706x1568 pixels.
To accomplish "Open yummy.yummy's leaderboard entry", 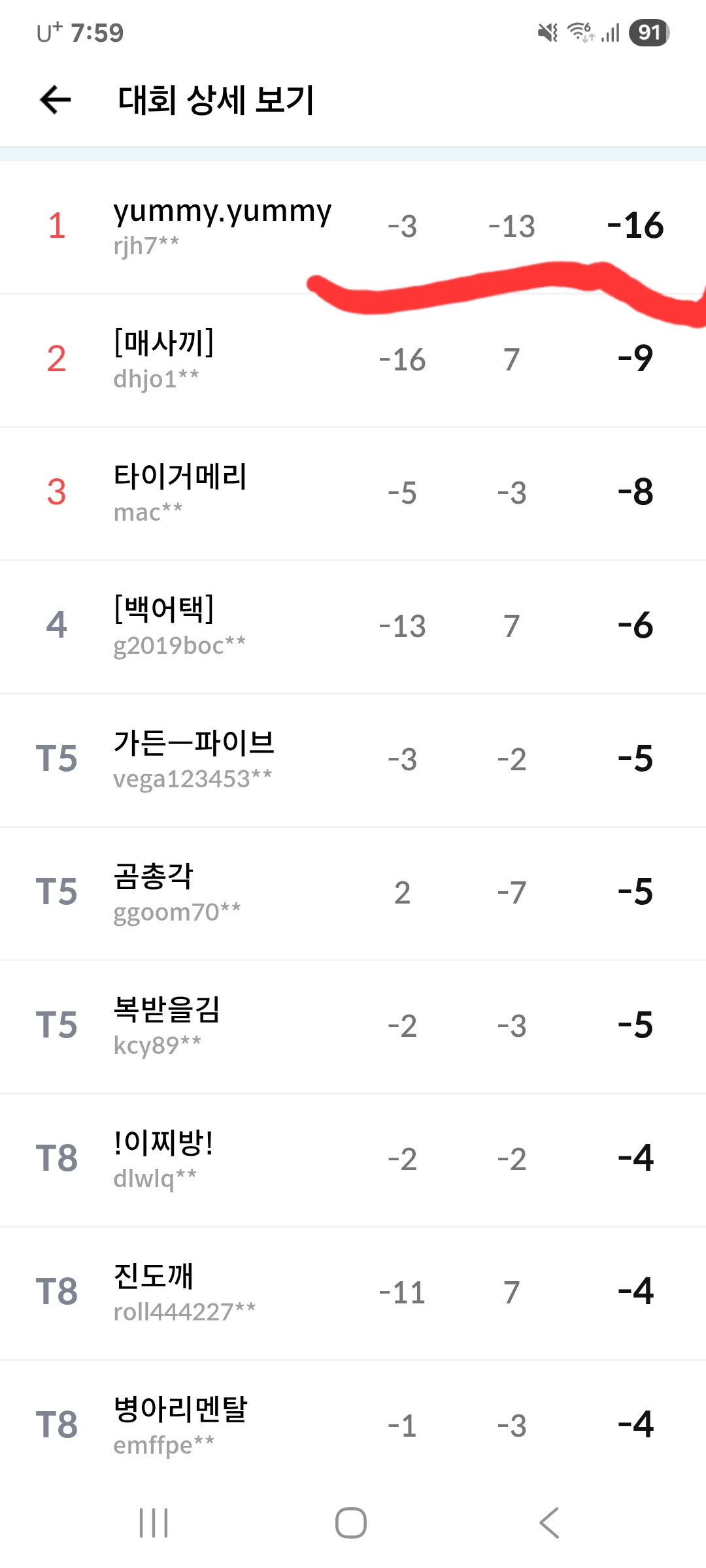I will point(222,226).
